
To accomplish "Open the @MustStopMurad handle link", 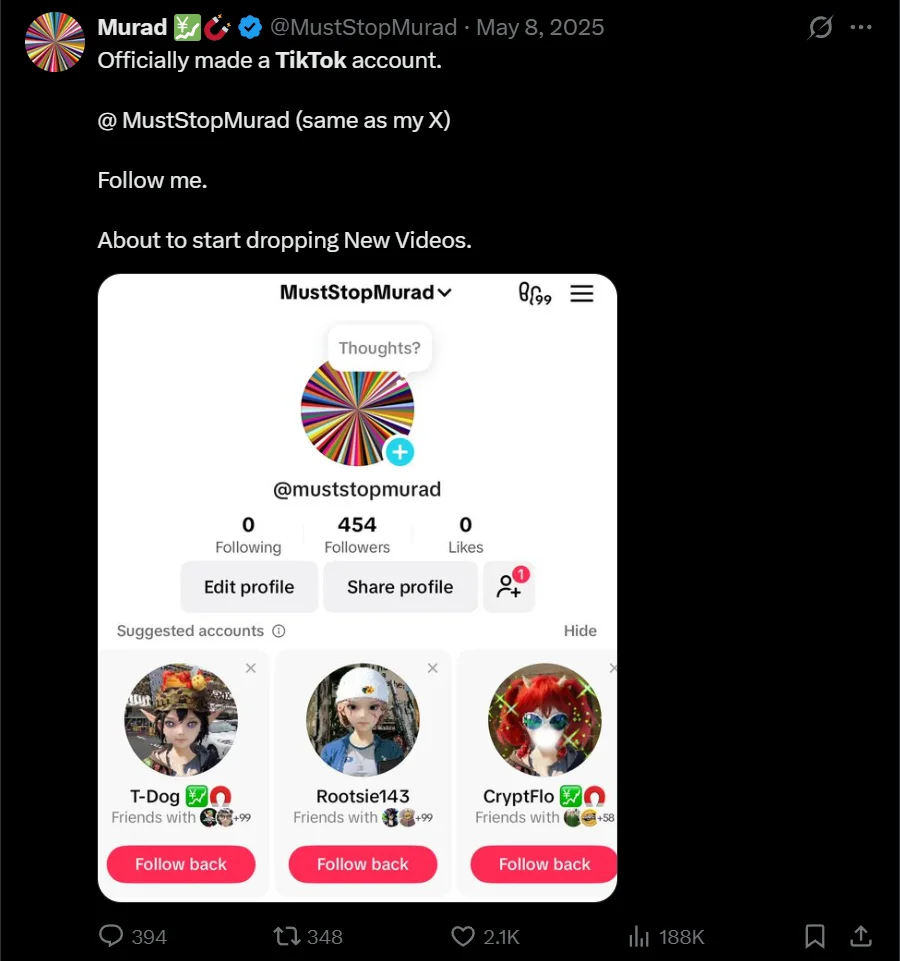I will pyautogui.click(x=364, y=27).
